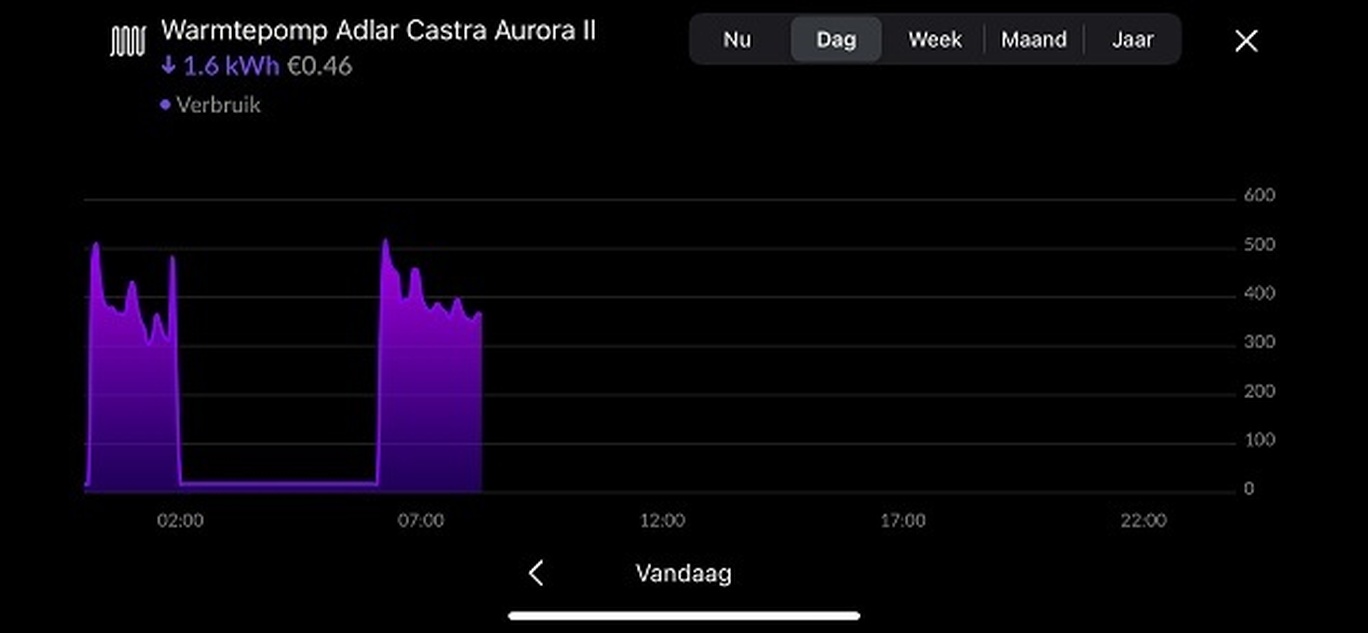Close the energy usage chart
The width and height of the screenshot is (1368, 633).
(1246, 40)
